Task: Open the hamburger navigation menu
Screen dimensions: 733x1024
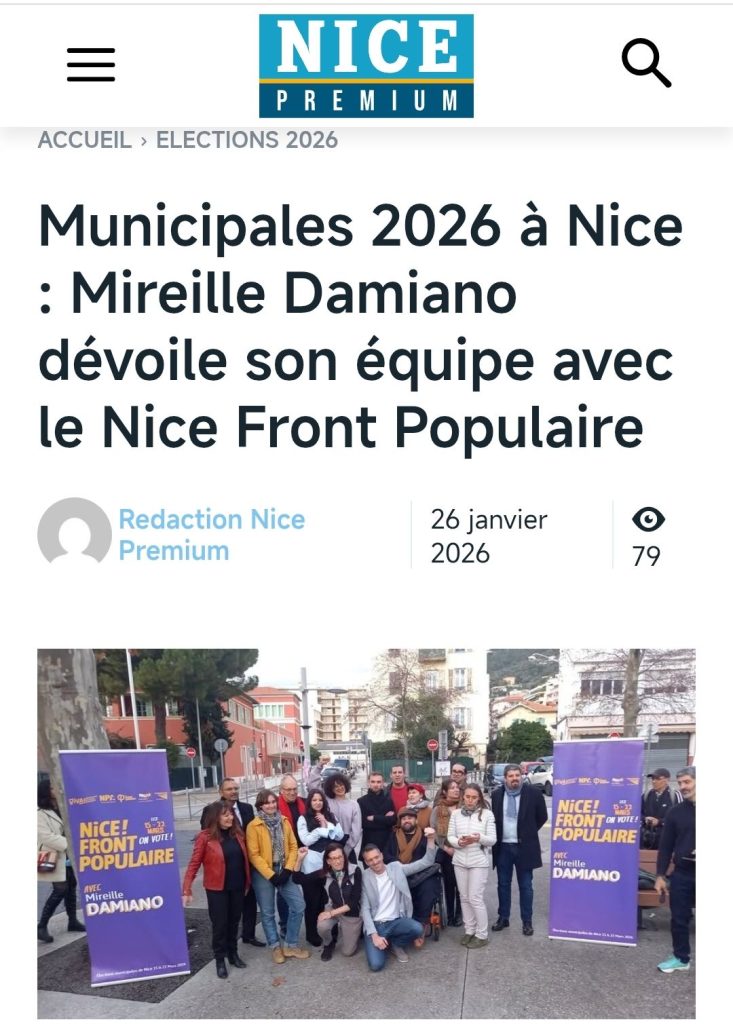Action: click(x=91, y=65)
